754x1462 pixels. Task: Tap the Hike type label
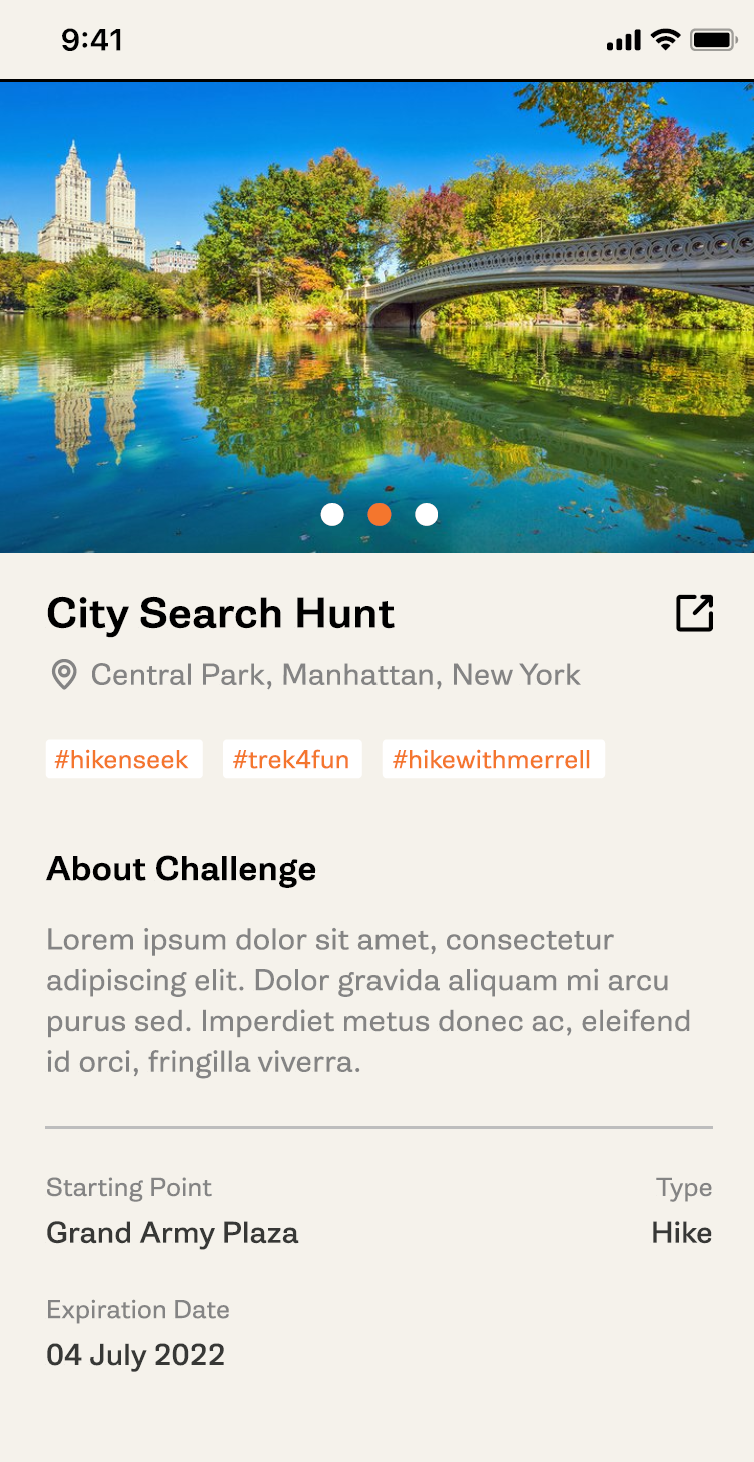pyautogui.click(x=682, y=1233)
